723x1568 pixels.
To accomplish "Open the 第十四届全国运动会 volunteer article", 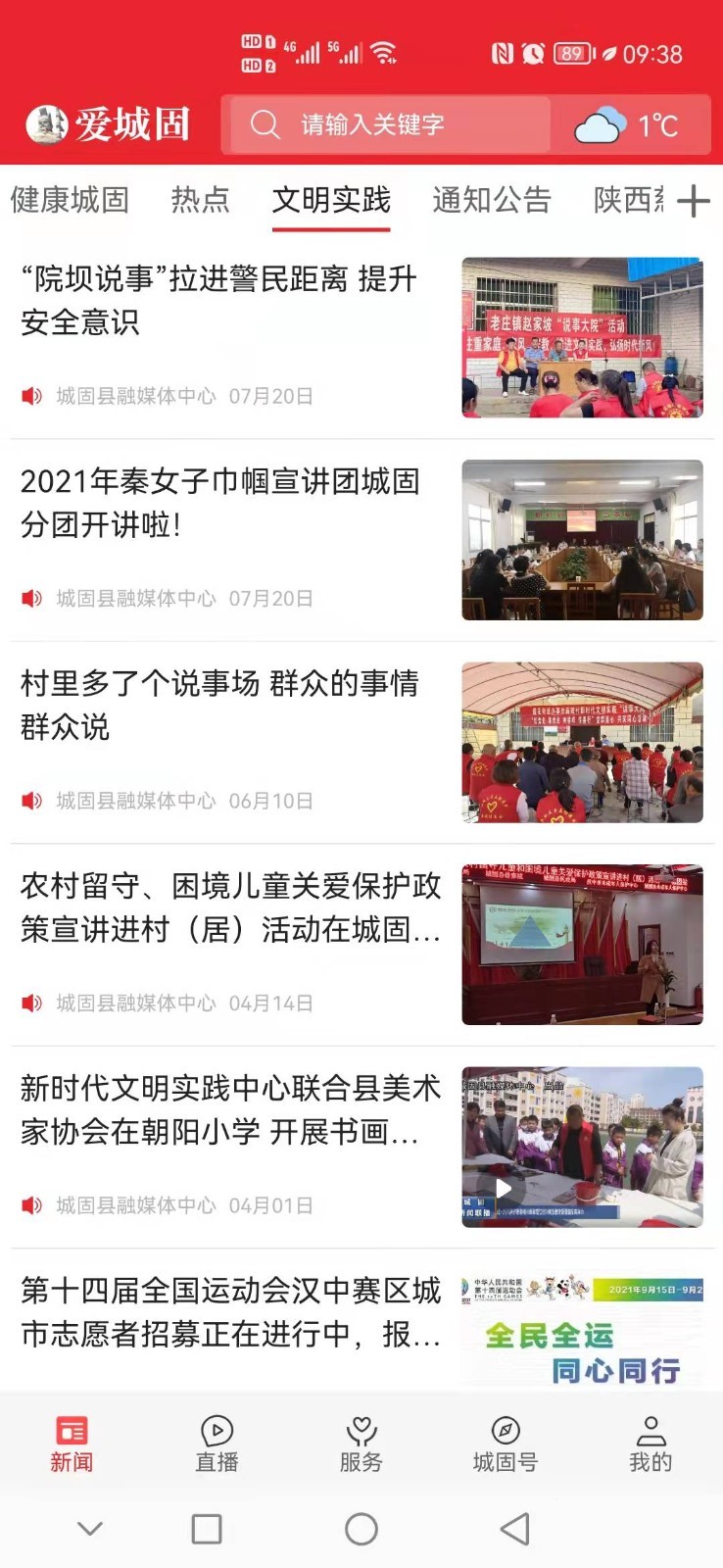I will [230, 1312].
